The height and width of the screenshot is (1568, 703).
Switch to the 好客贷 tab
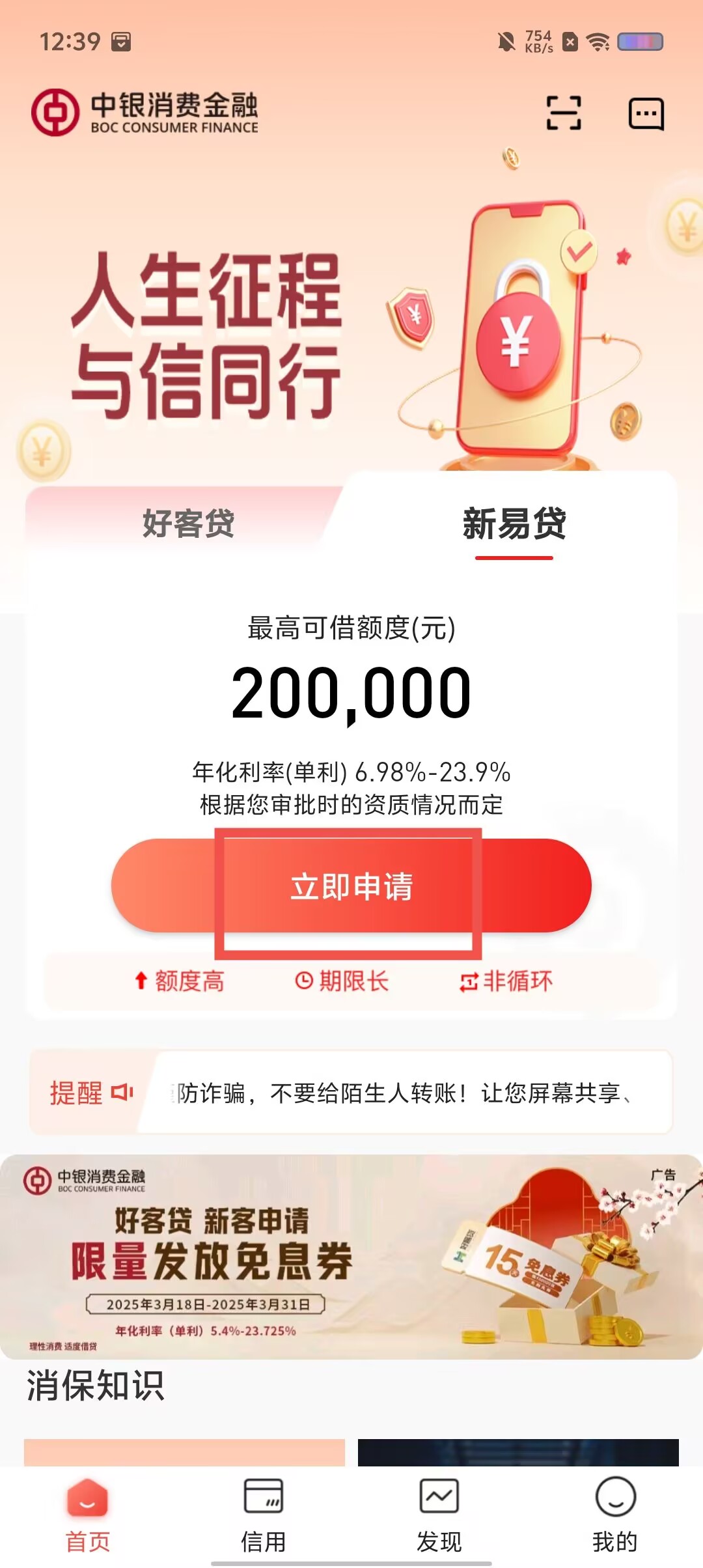tap(188, 524)
